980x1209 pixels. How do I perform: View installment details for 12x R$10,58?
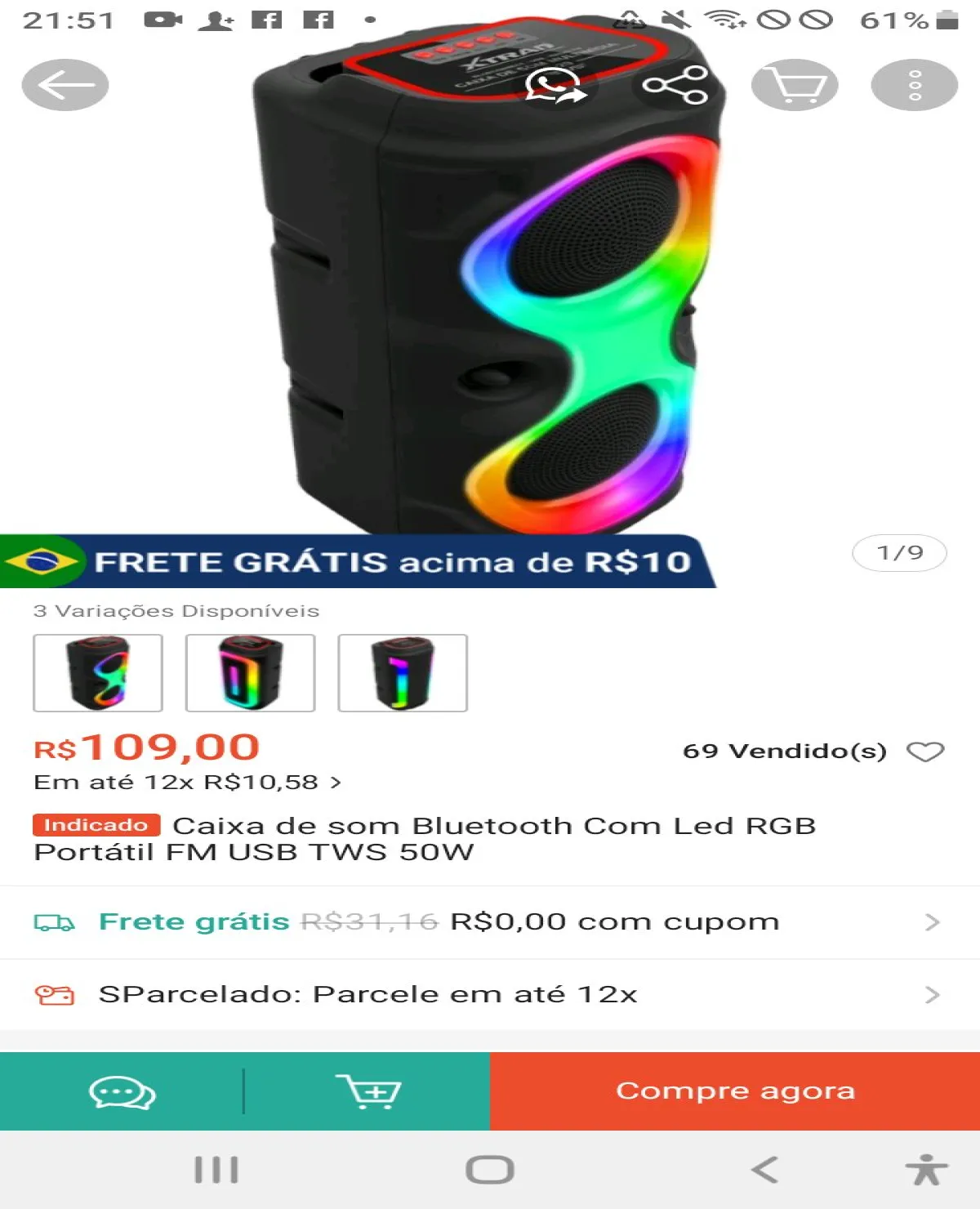point(188,783)
